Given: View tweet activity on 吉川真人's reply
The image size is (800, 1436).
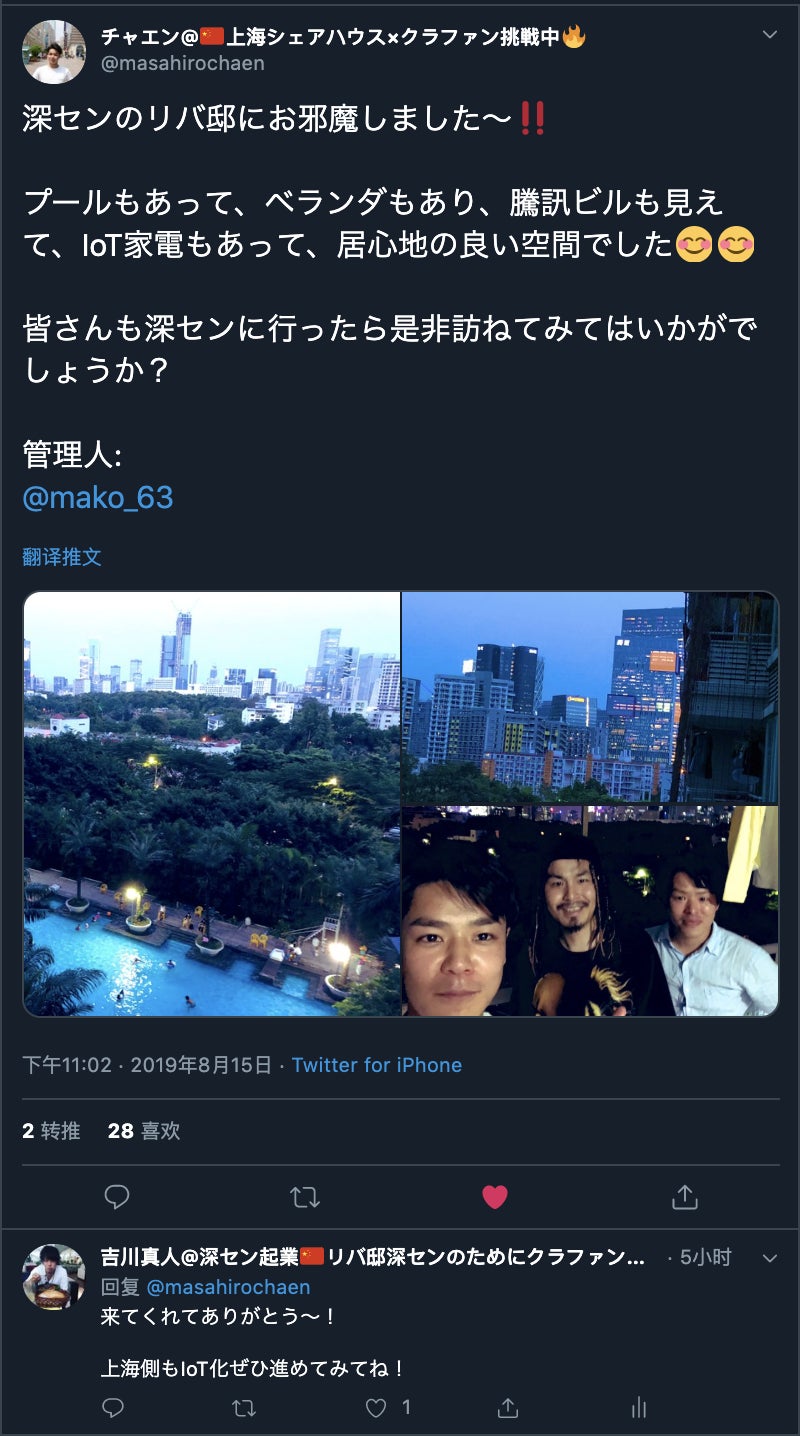Looking at the screenshot, I should 639,1408.
